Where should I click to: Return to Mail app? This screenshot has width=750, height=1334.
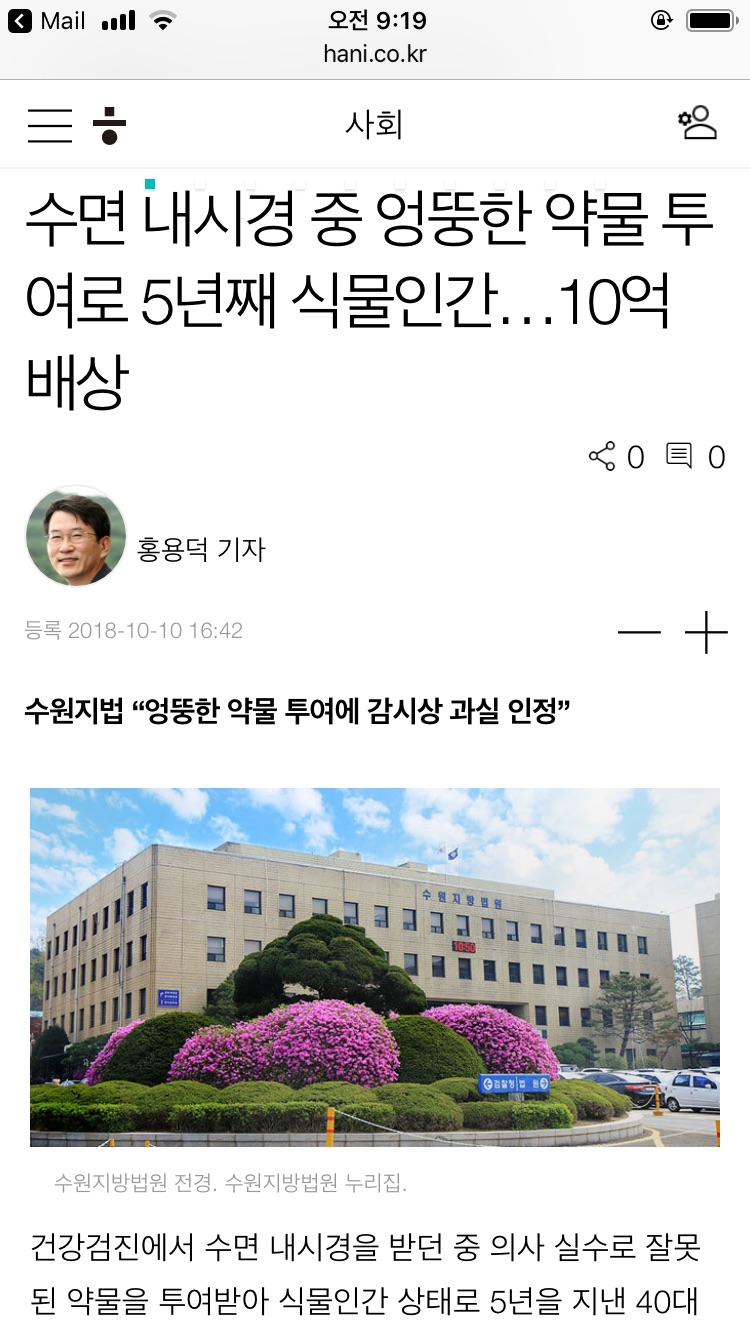[x=46, y=21]
